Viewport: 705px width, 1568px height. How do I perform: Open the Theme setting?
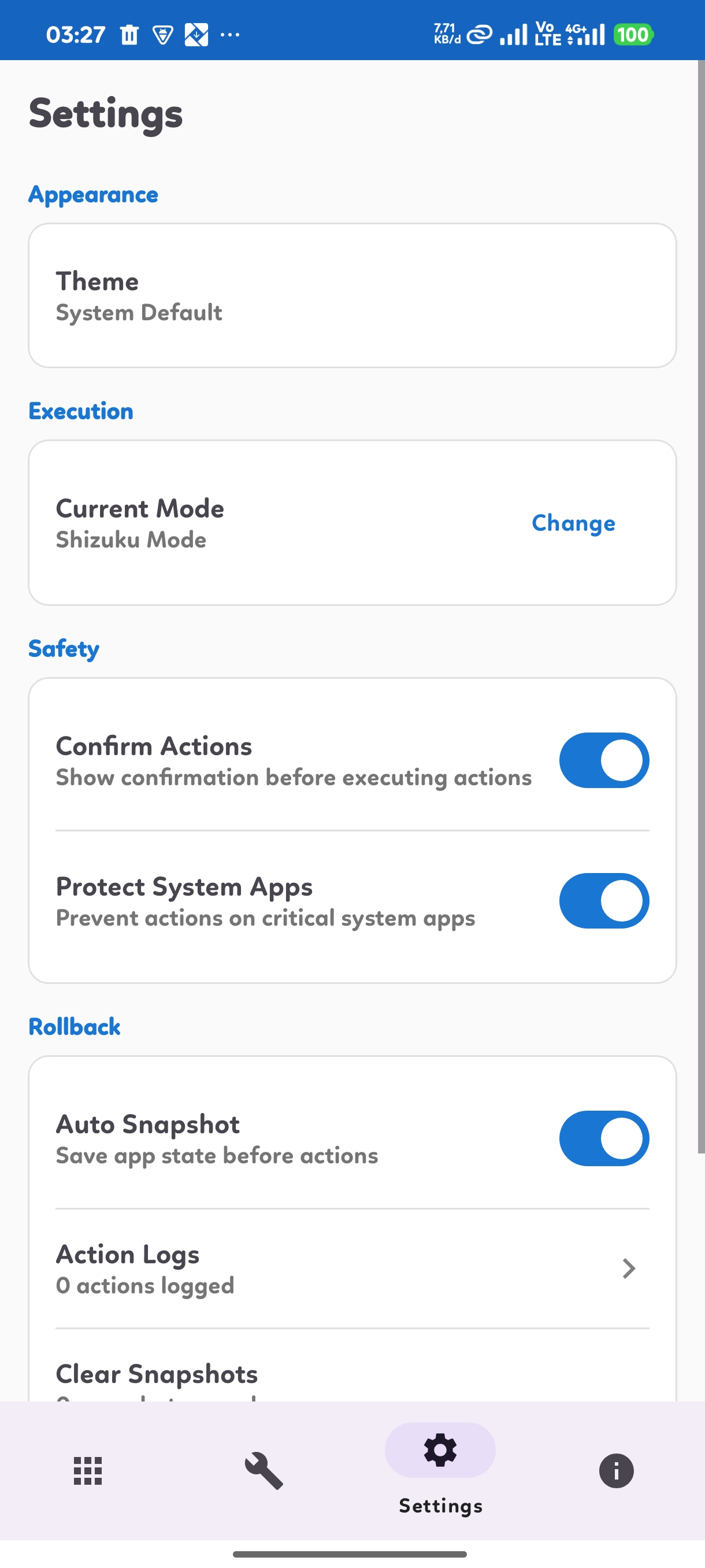coord(351,296)
